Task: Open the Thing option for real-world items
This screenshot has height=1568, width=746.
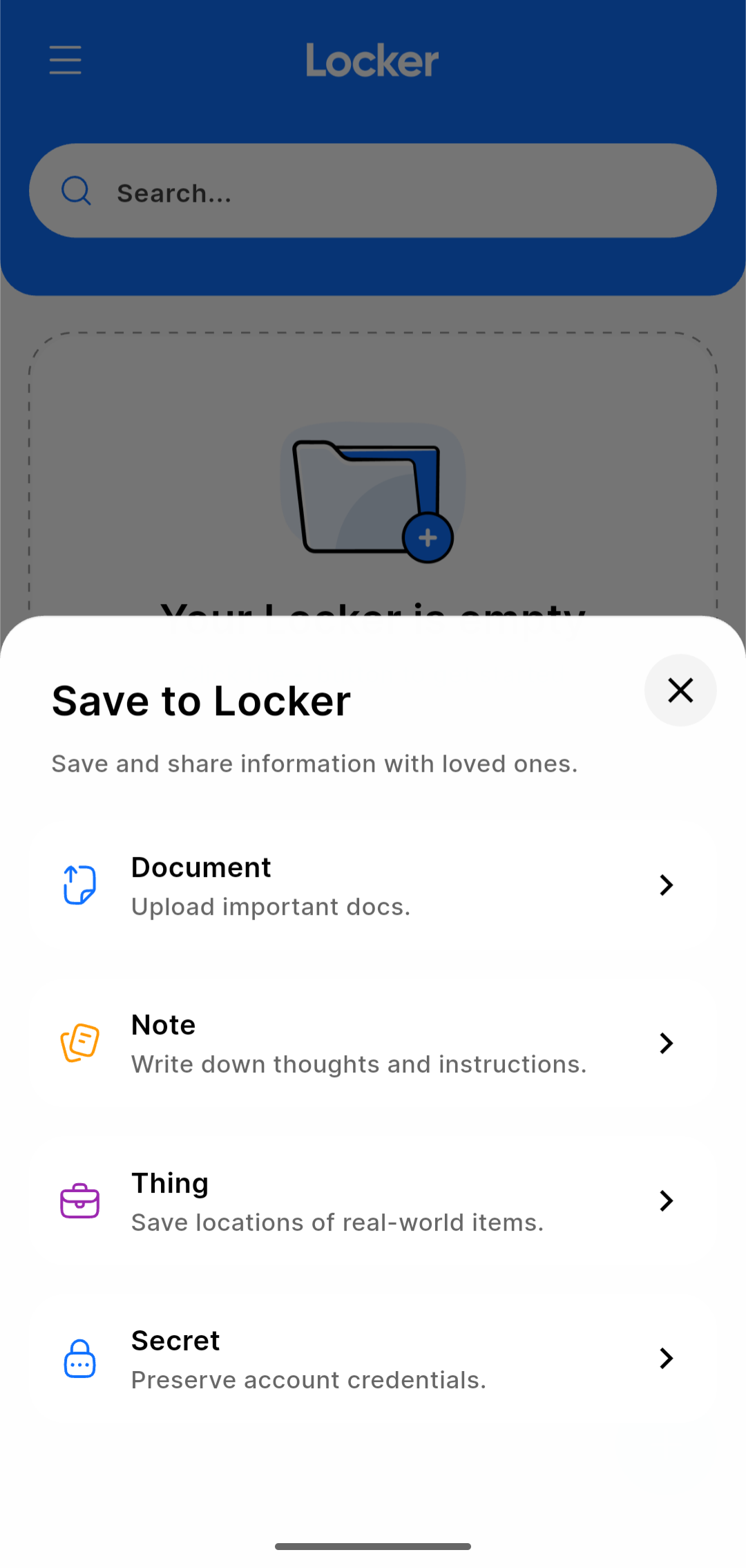Action: tap(373, 1201)
